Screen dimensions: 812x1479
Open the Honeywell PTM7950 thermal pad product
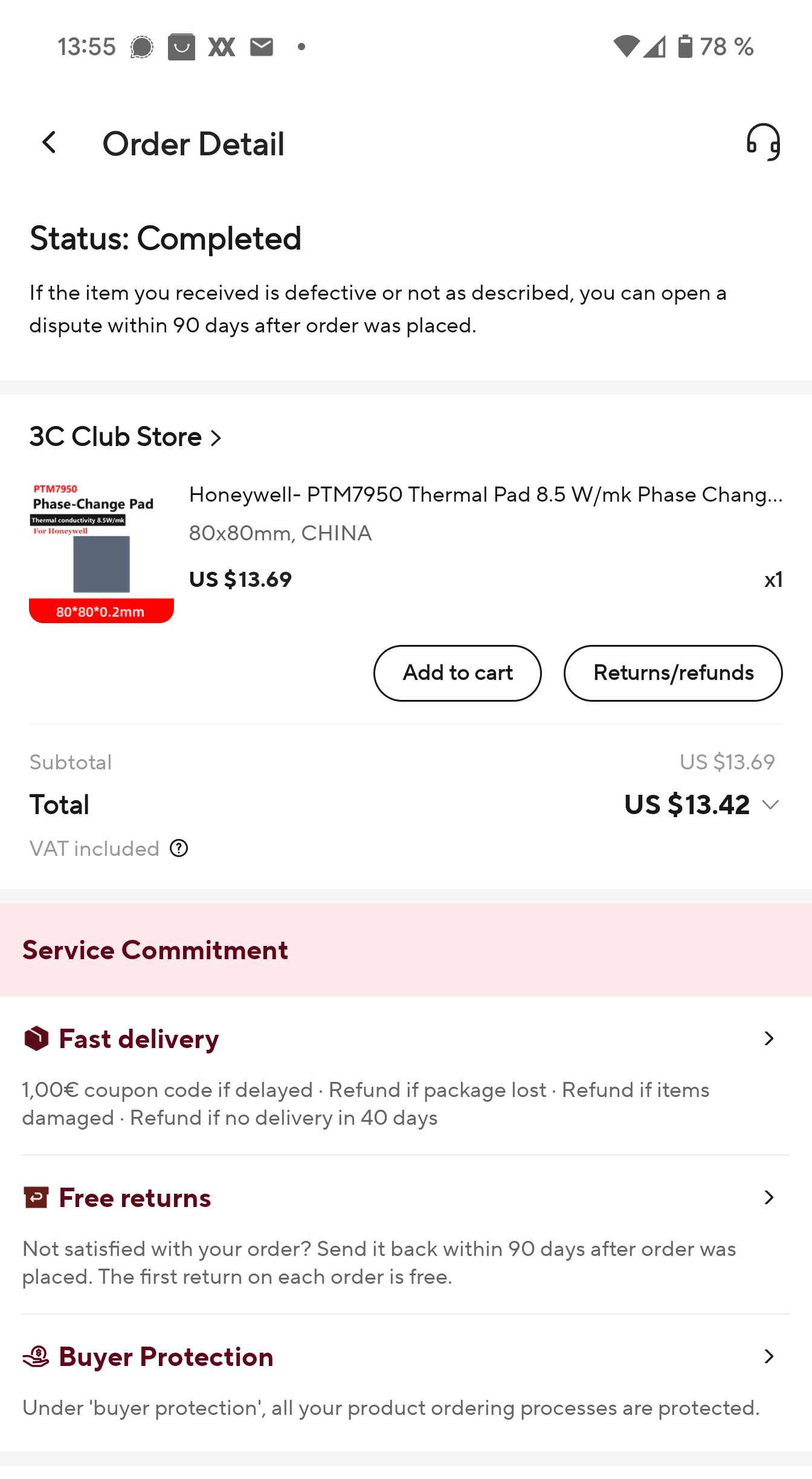click(x=485, y=495)
